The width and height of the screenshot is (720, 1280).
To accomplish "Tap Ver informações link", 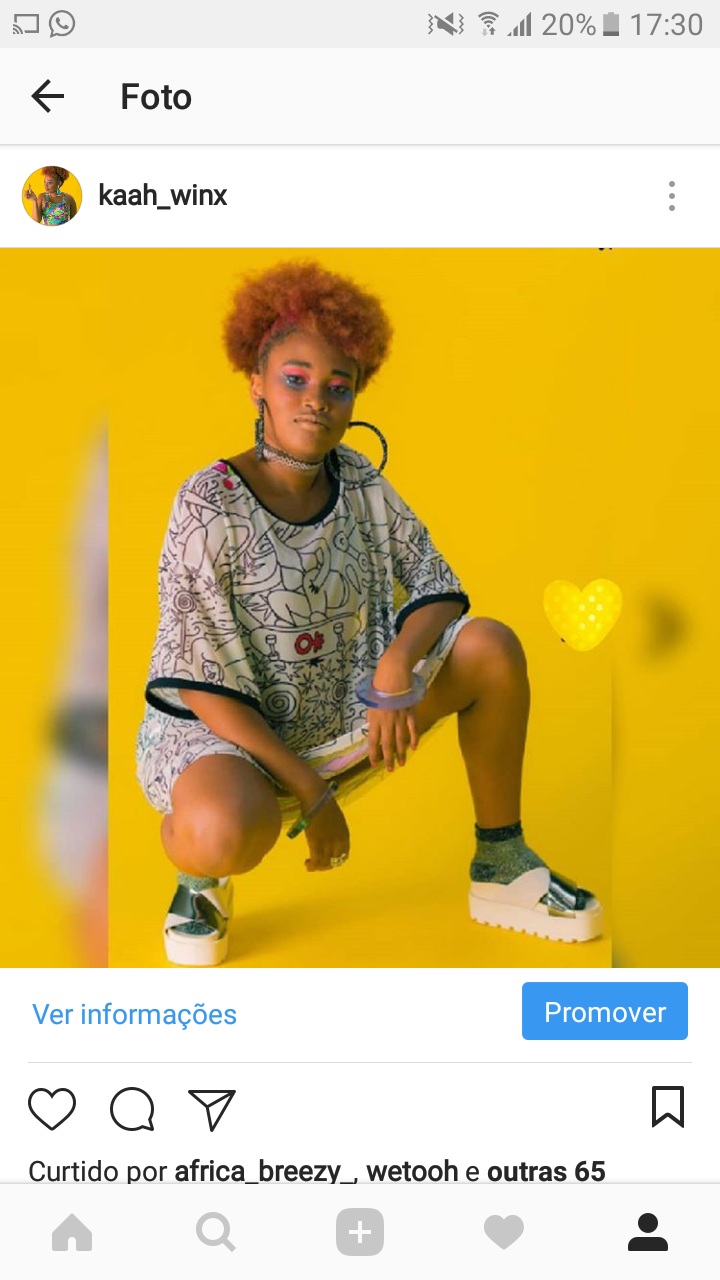I will (134, 1014).
